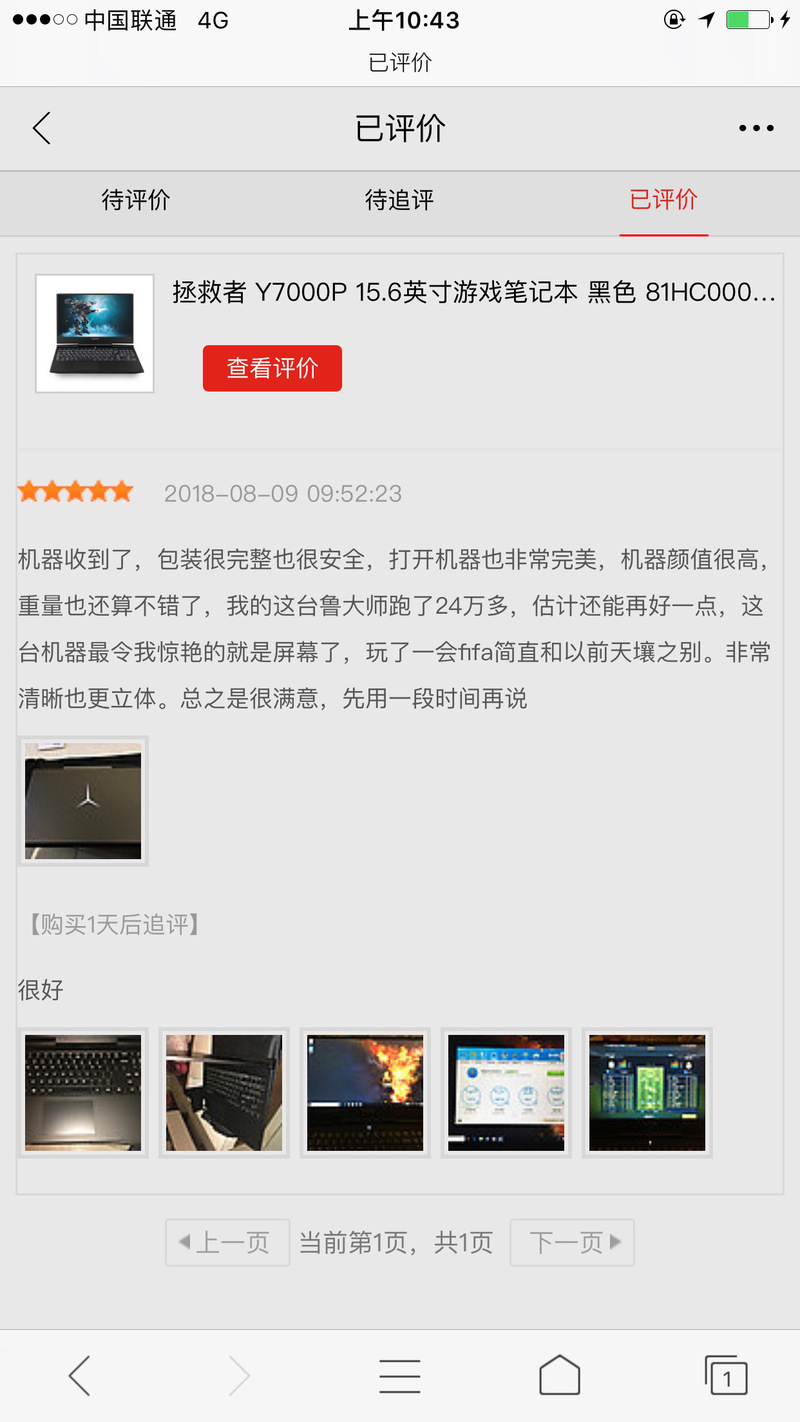Screen dimensions: 800x1422
Task: Go back in the browser's bottom toolbar
Action: click(80, 1376)
